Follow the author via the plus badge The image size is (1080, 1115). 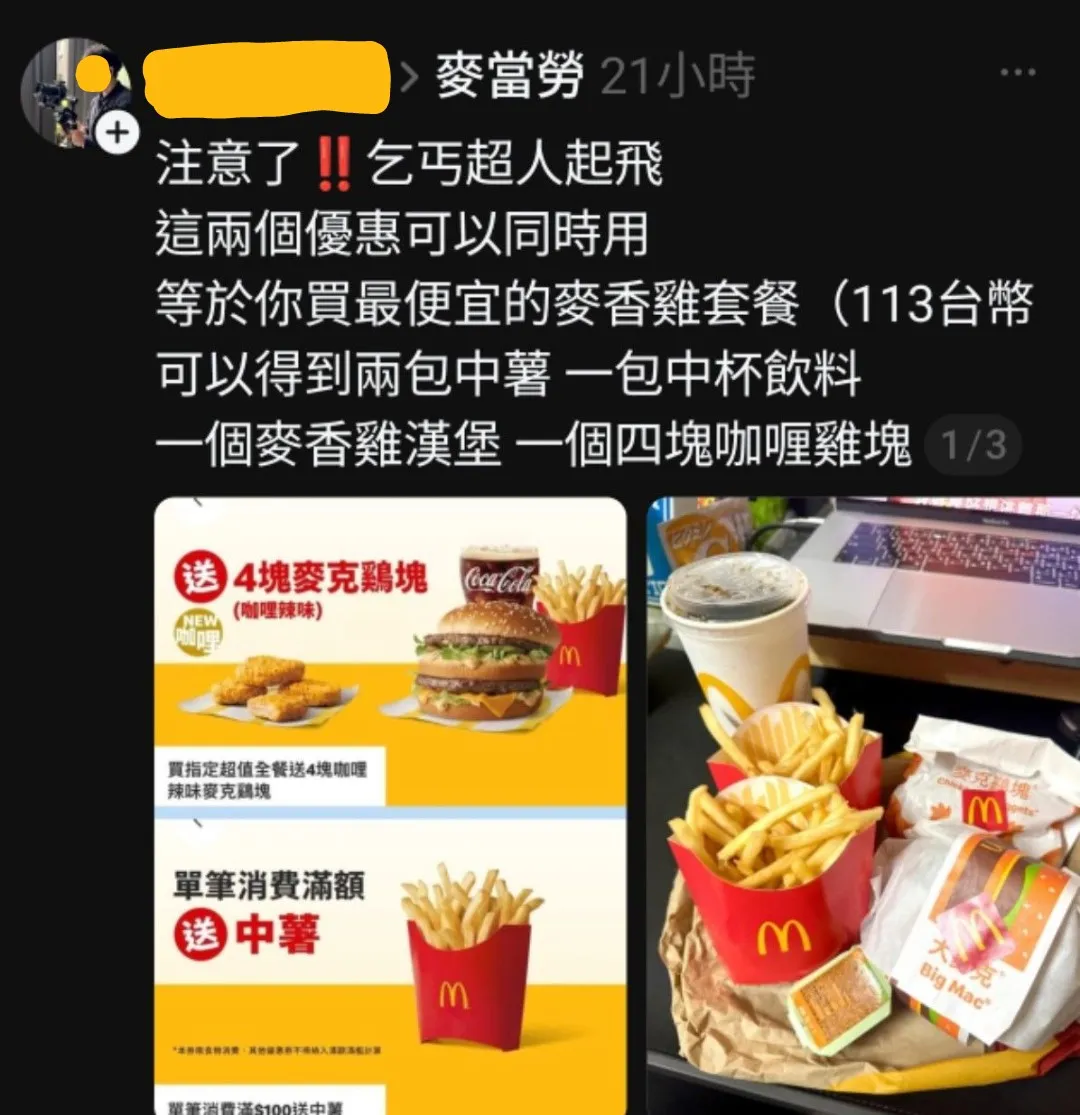(117, 132)
